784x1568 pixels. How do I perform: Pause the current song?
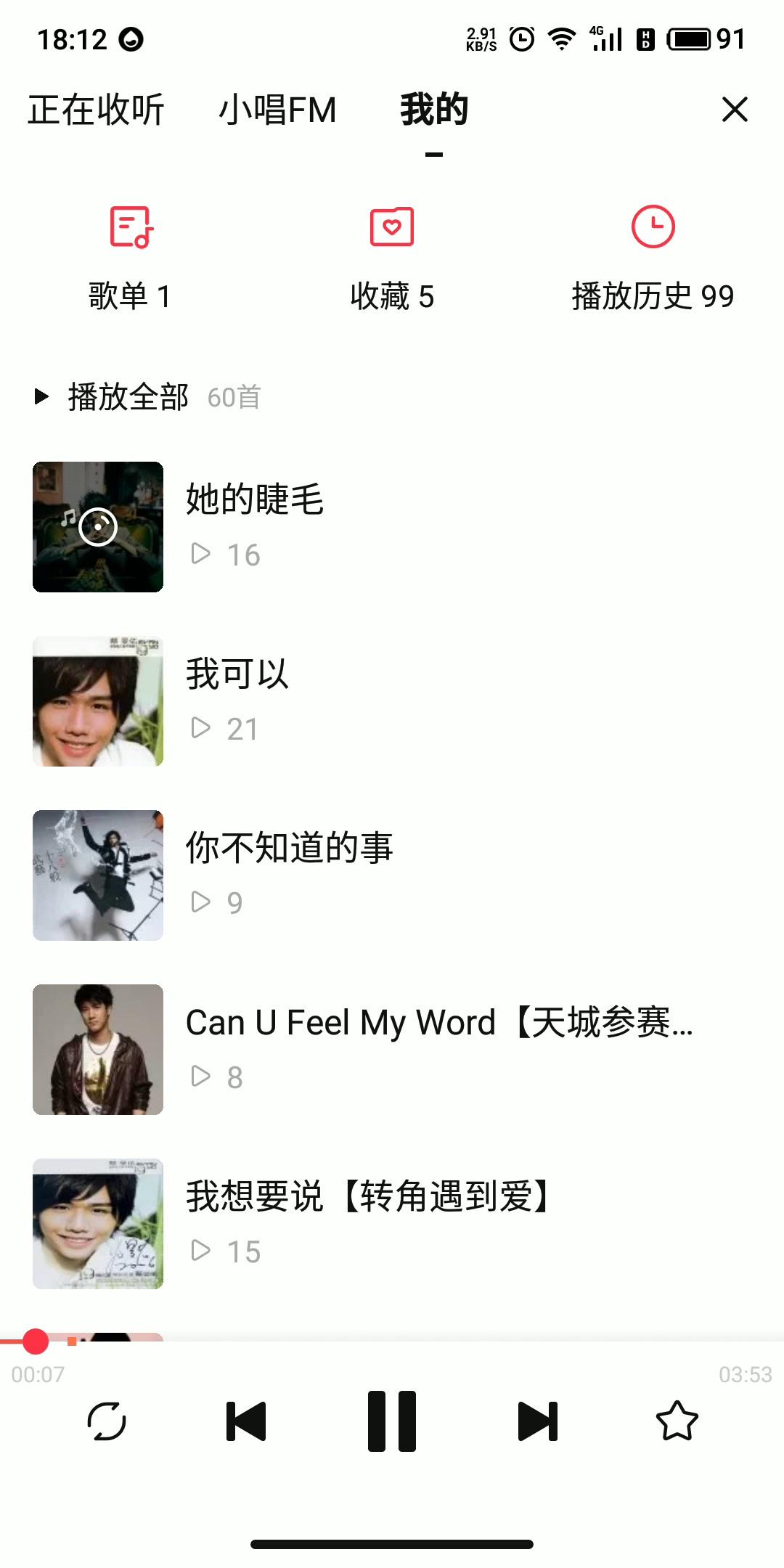click(392, 1421)
